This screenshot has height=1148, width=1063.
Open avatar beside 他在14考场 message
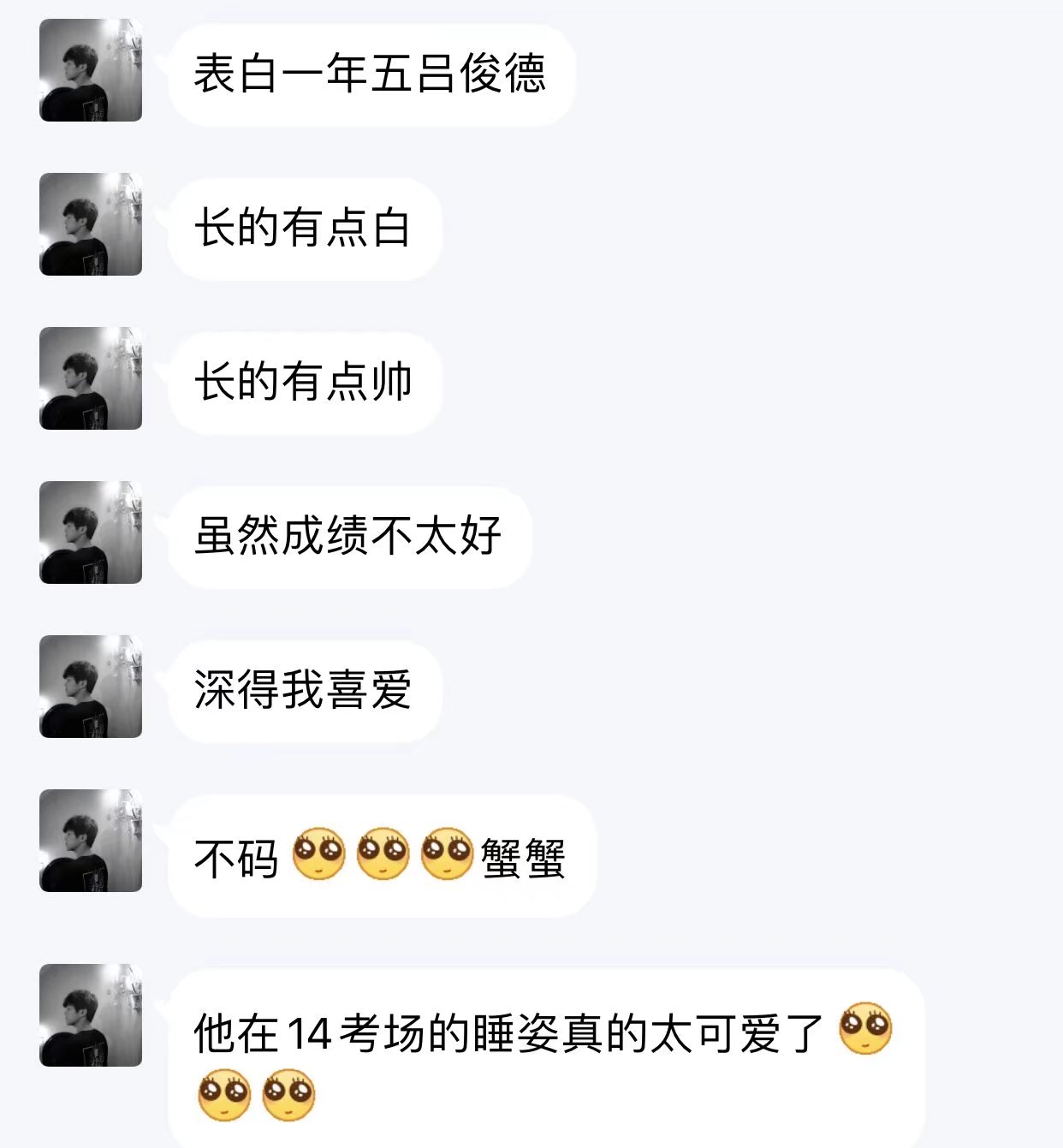91,1015
